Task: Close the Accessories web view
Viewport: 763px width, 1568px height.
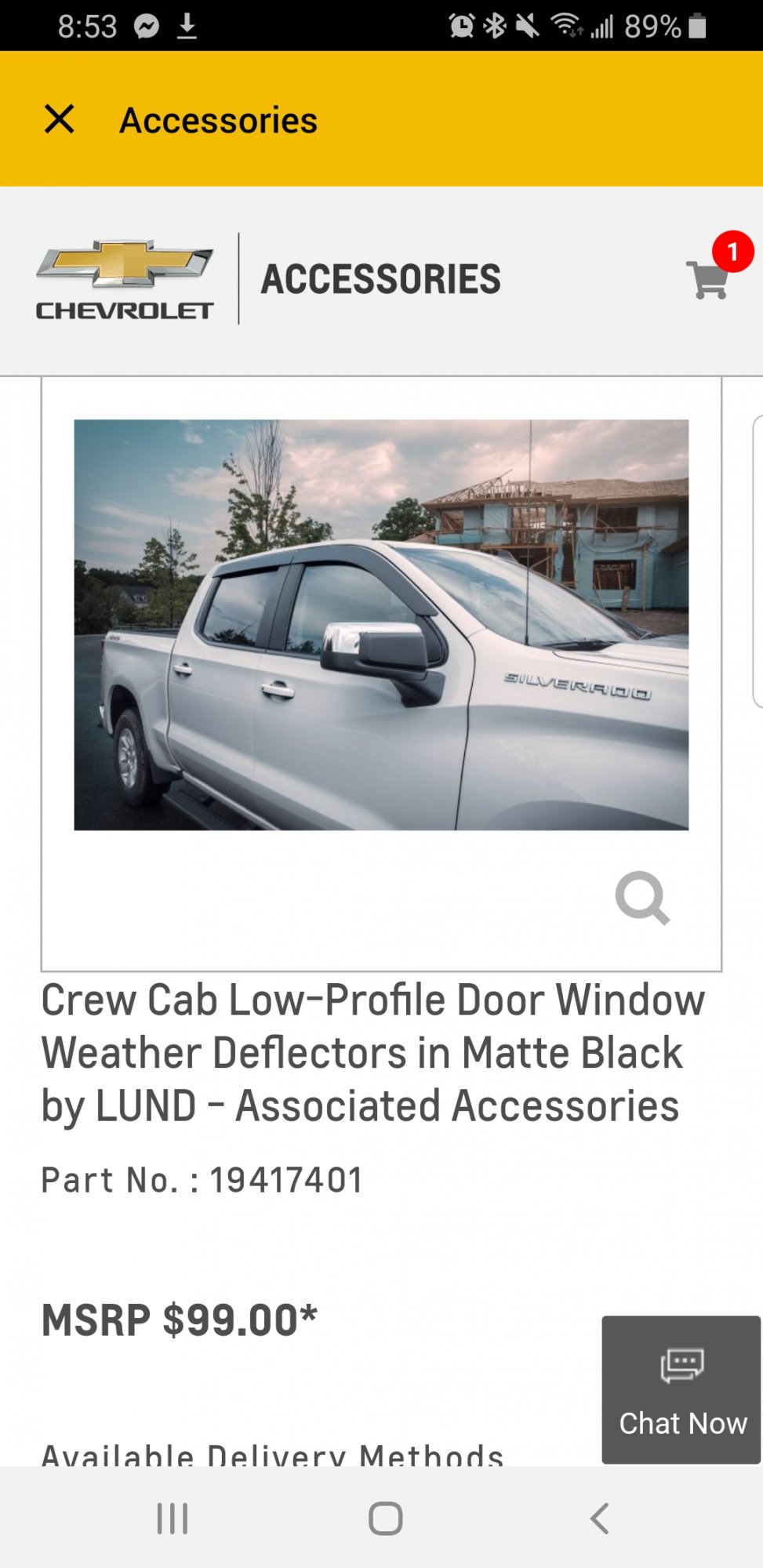Action: point(59,120)
